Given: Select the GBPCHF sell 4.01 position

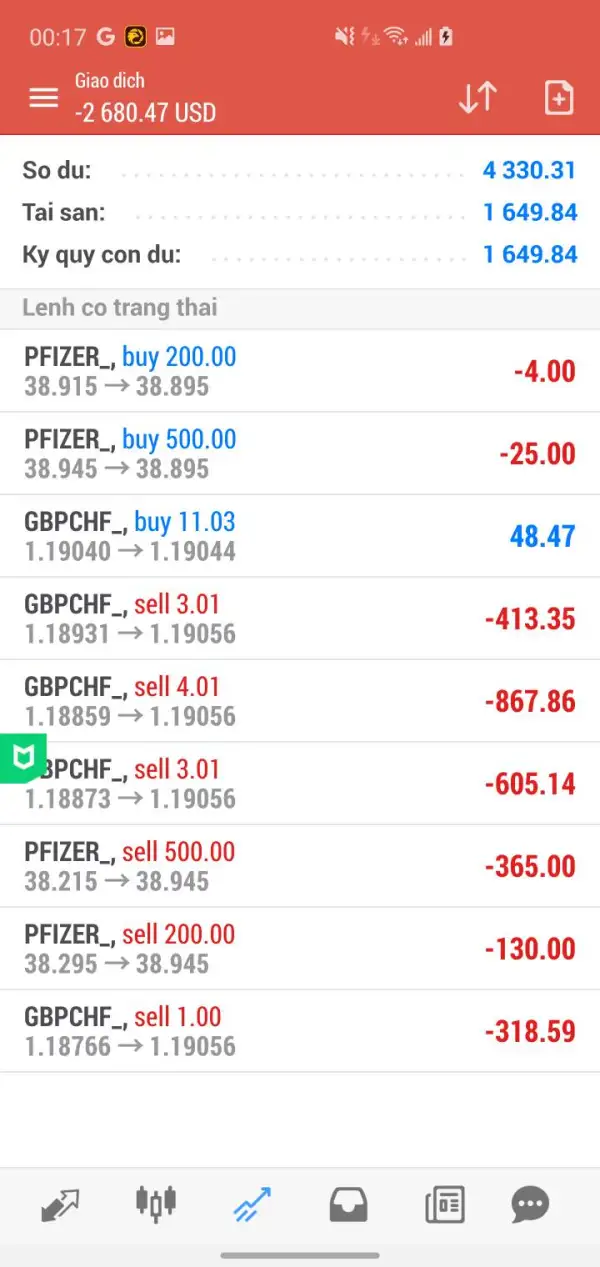Looking at the screenshot, I should coord(300,701).
